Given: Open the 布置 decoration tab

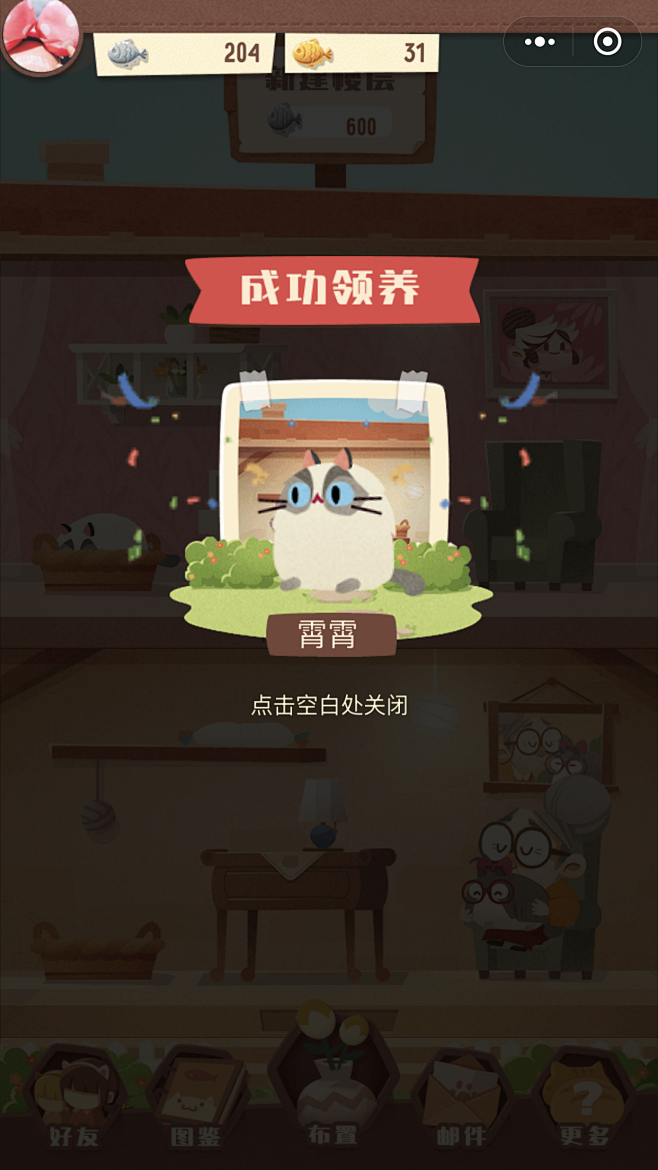Looking at the screenshot, I should pyautogui.click(x=333, y=1082).
